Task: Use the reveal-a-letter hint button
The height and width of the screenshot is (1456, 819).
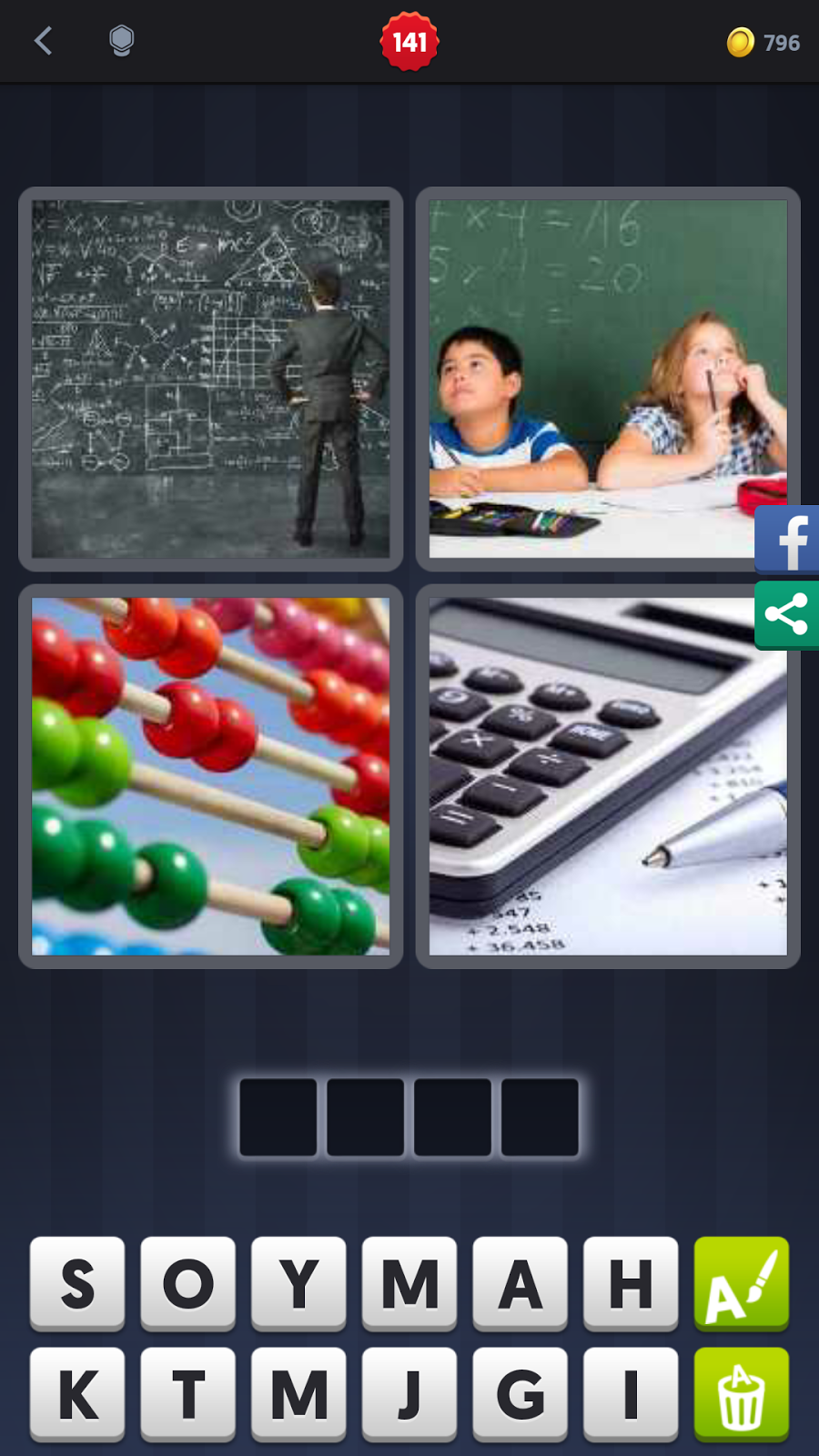Action: (741, 1283)
